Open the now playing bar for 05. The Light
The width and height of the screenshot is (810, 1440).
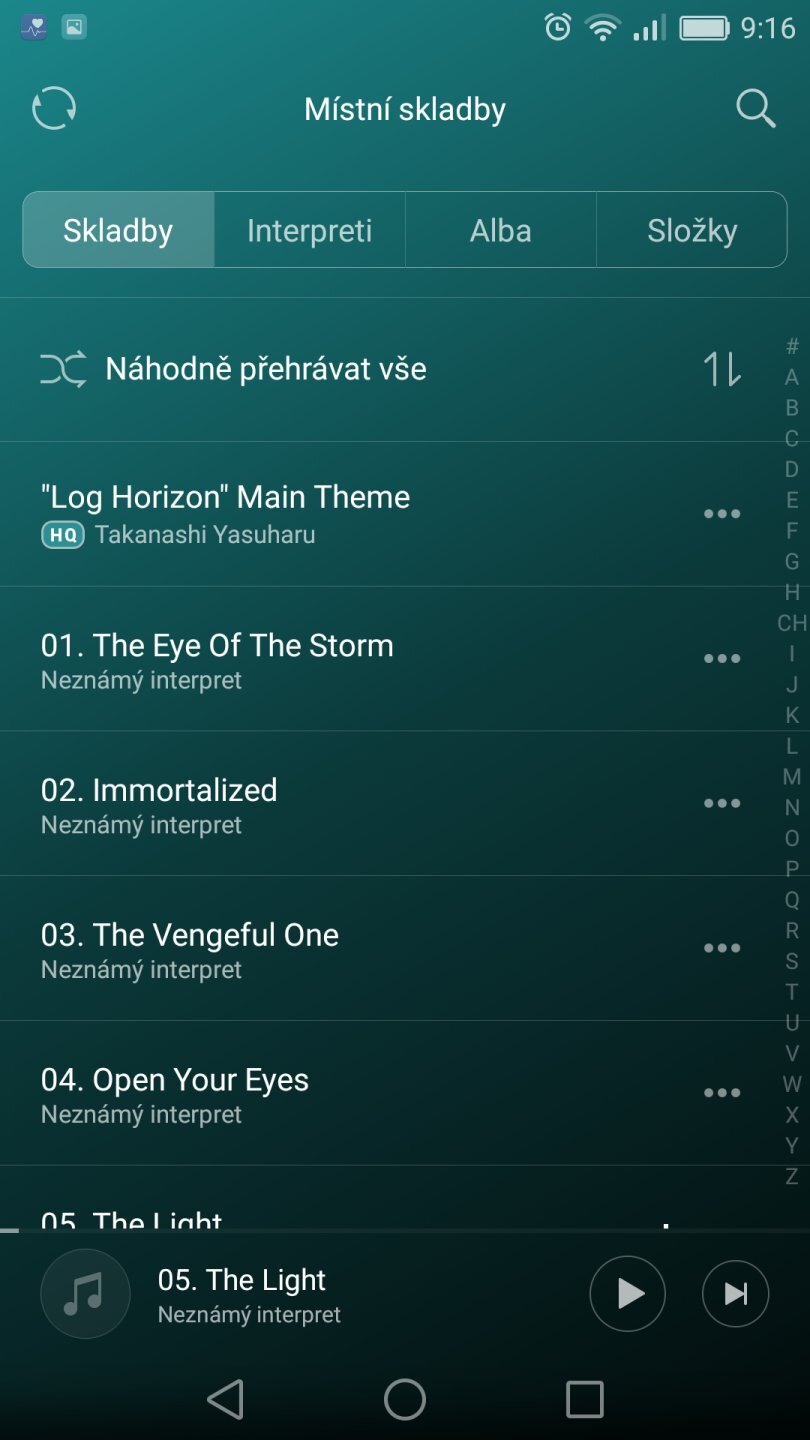(x=300, y=1294)
